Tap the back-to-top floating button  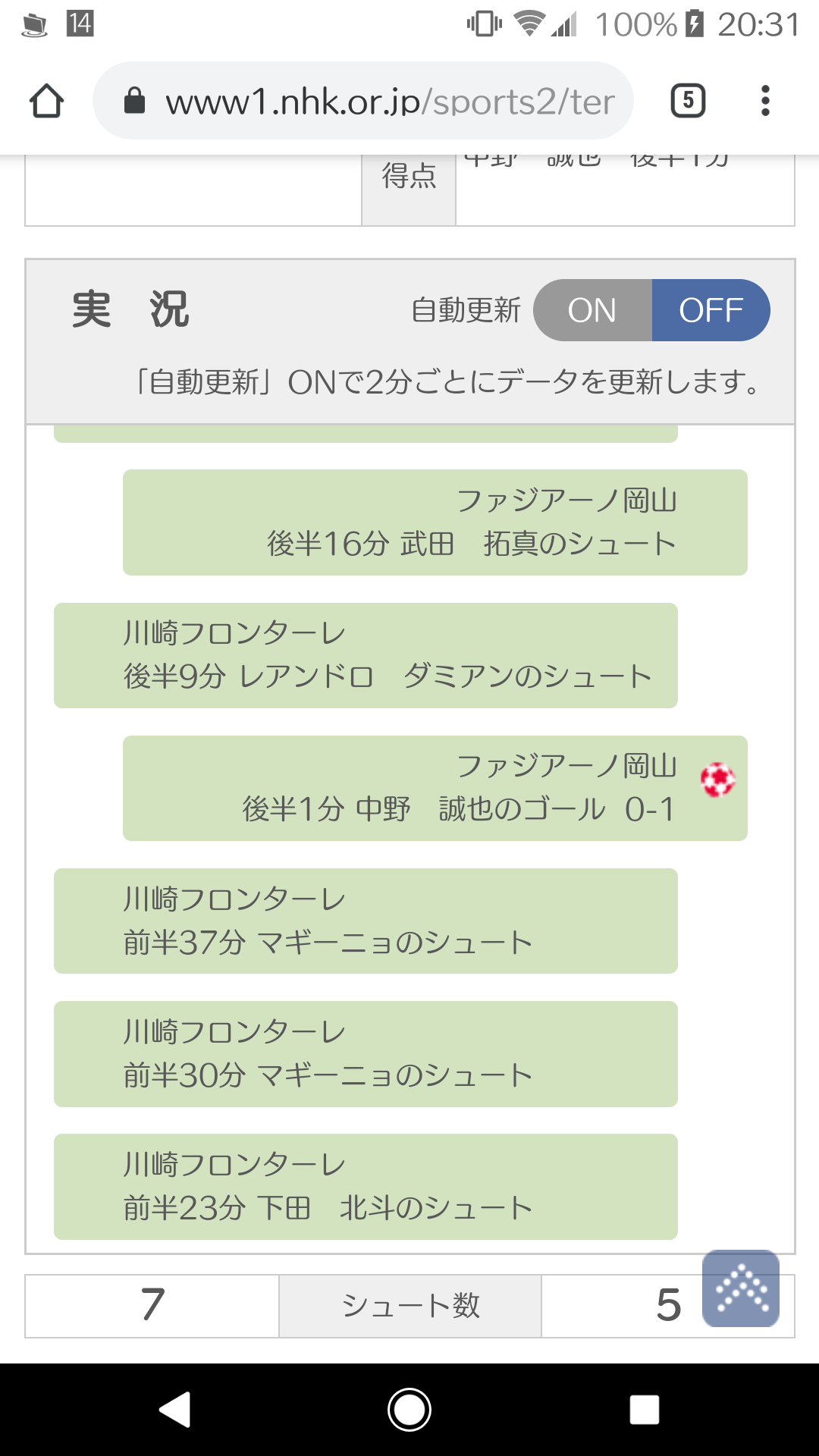point(741,1288)
